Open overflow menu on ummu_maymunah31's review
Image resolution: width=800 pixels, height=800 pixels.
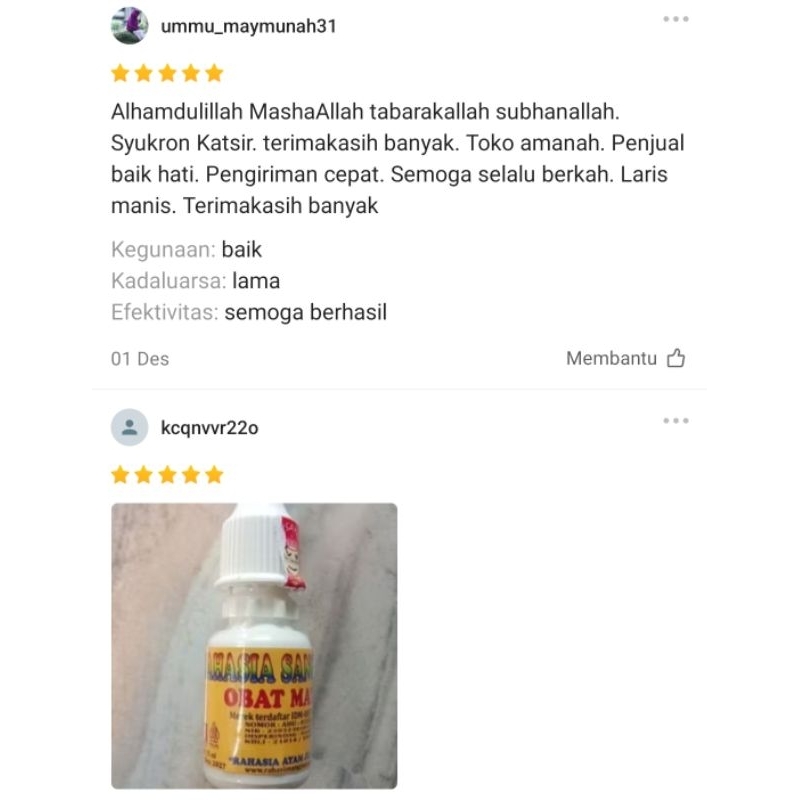pyautogui.click(x=676, y=19)
